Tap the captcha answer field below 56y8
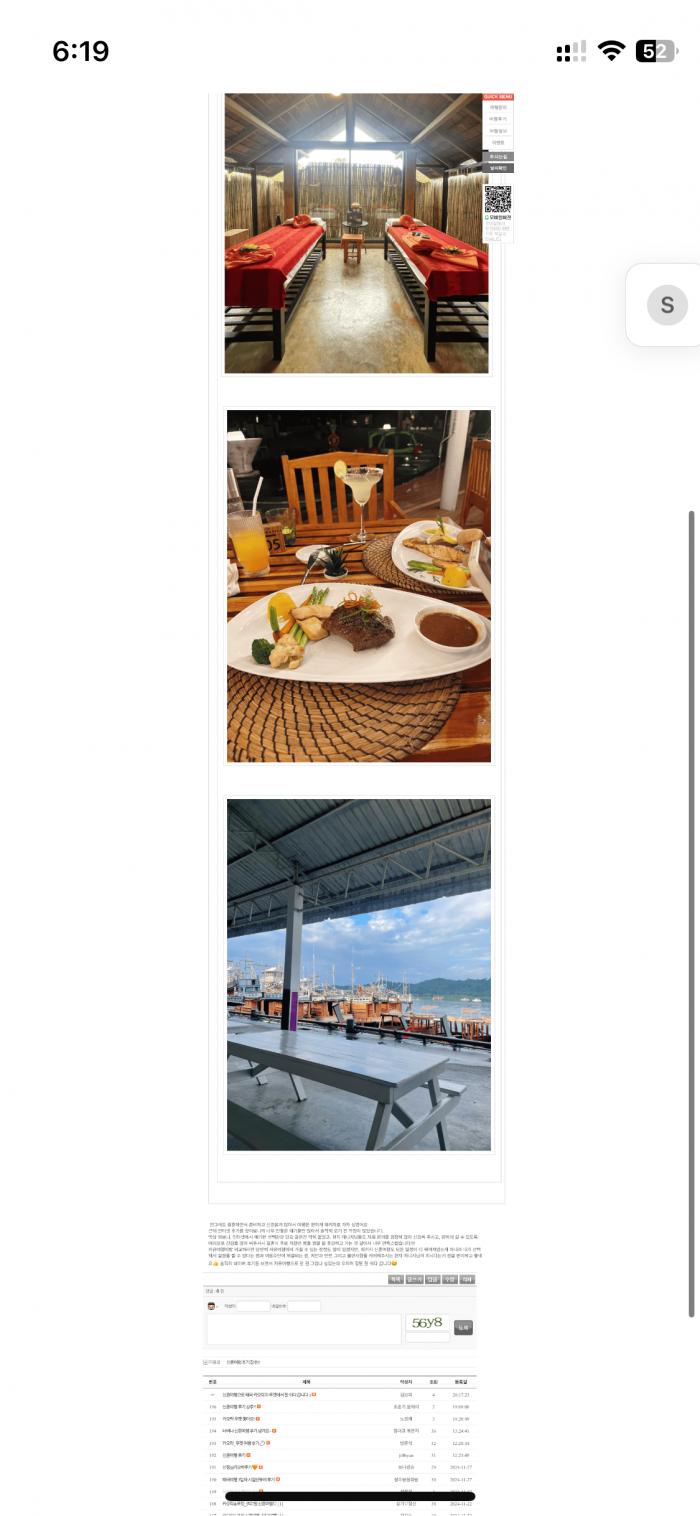Viewport: 700px width, 1516px height. click(x=428, y=1338)
